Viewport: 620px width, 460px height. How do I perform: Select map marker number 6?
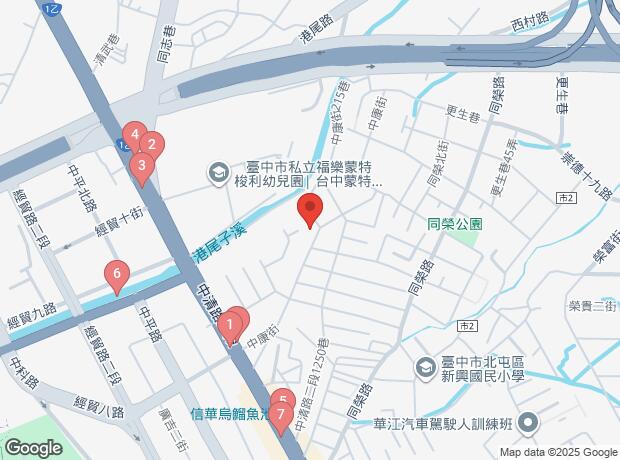pos(117,273)
